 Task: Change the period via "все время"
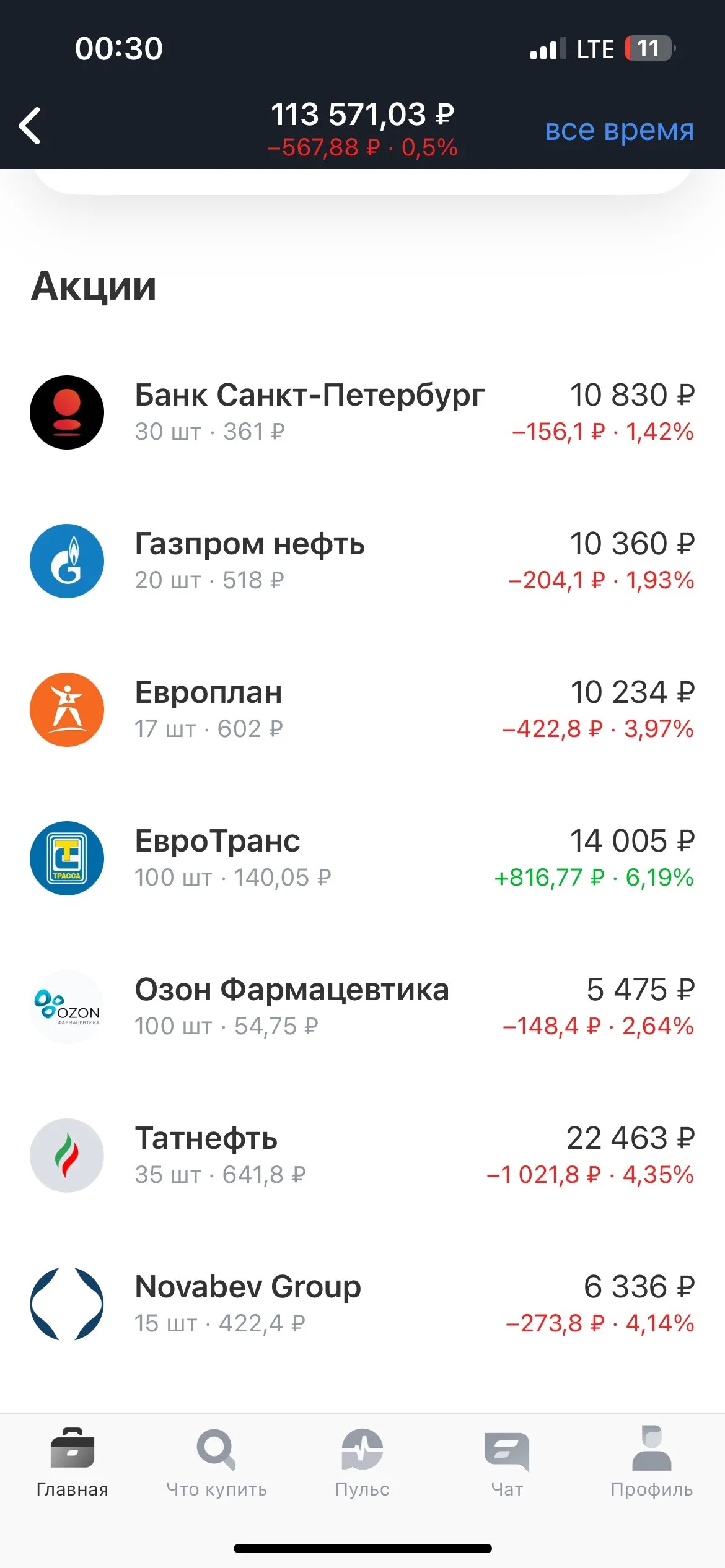[x=619, y=130]
